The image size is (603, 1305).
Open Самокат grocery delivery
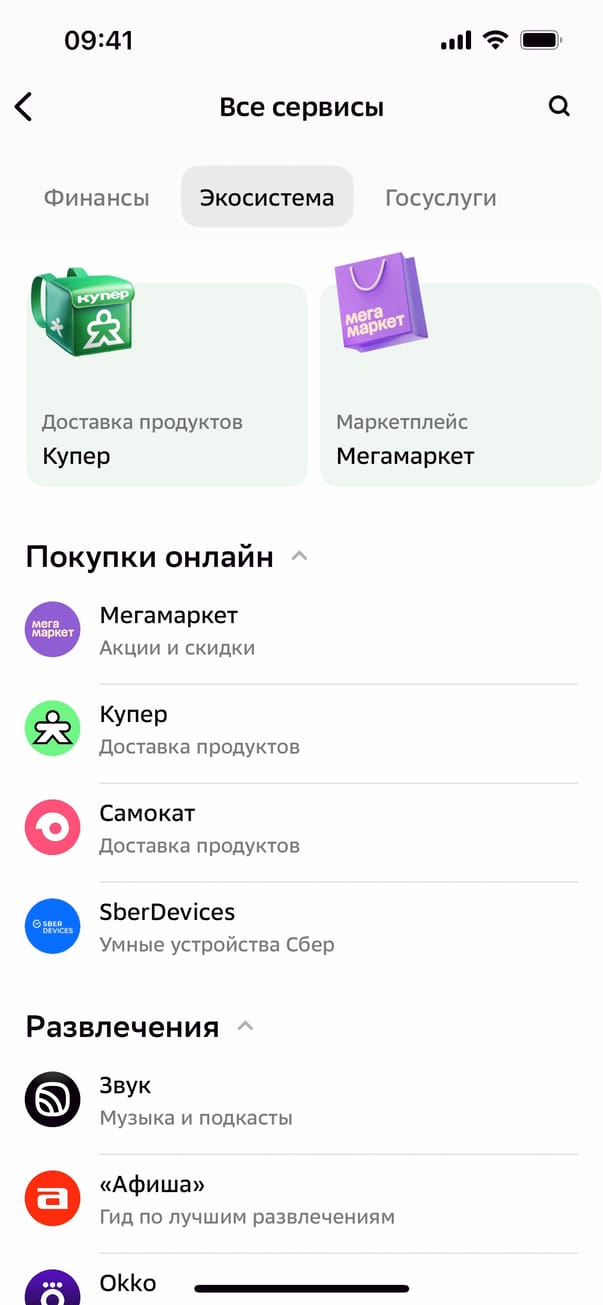click(300, 829)
